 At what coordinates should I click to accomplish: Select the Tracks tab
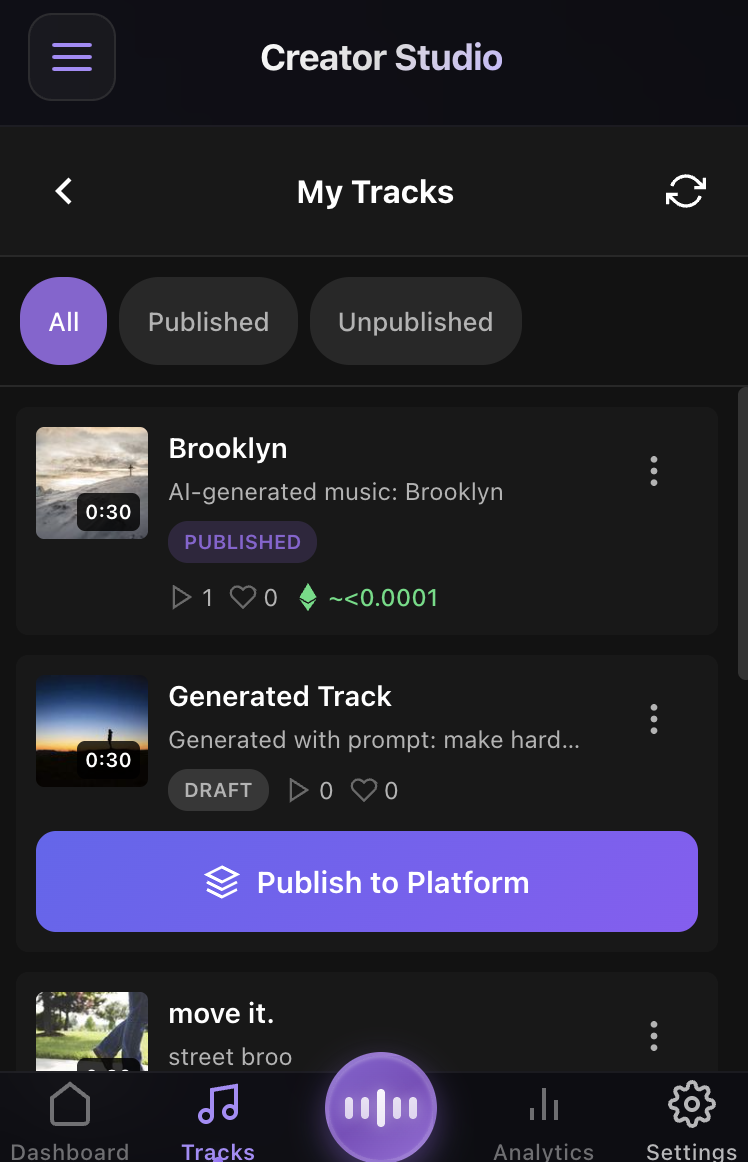pos(217,1118)
